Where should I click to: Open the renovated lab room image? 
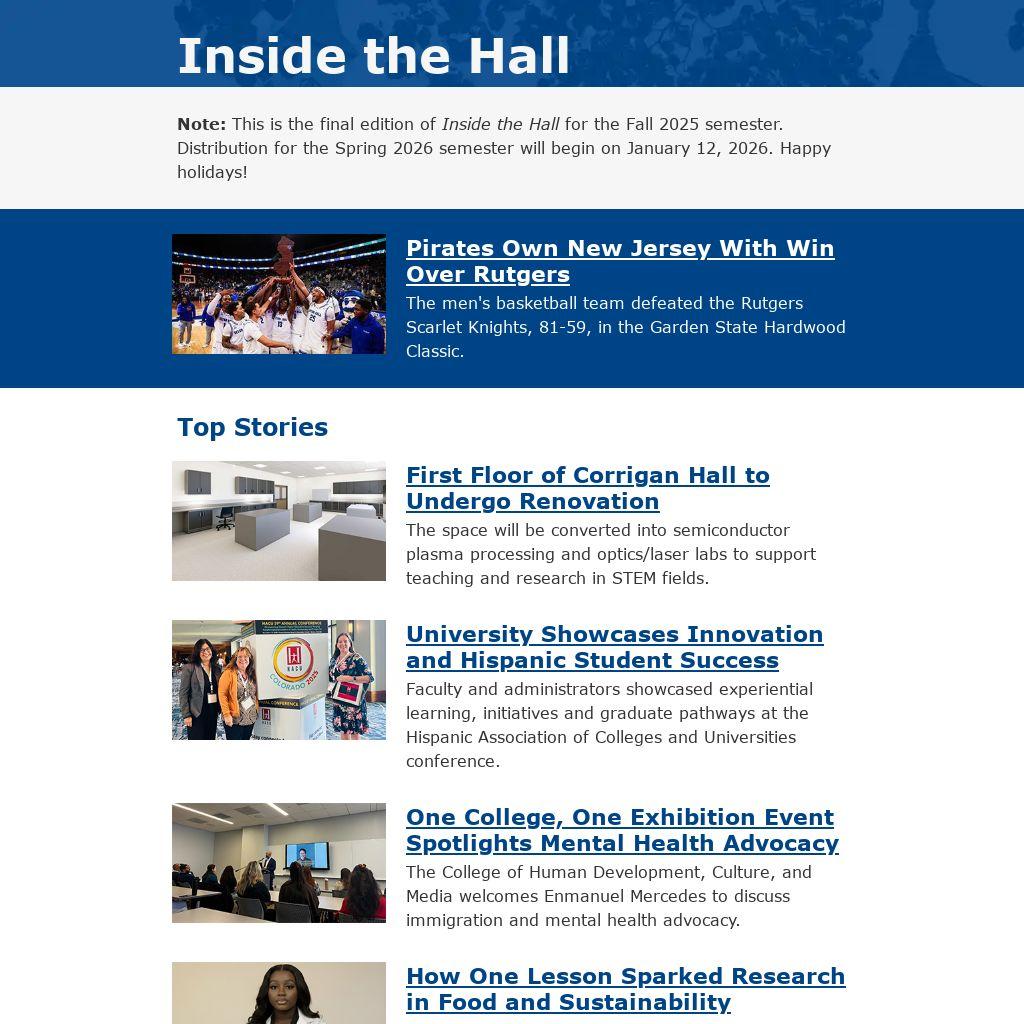pos(279,521)
